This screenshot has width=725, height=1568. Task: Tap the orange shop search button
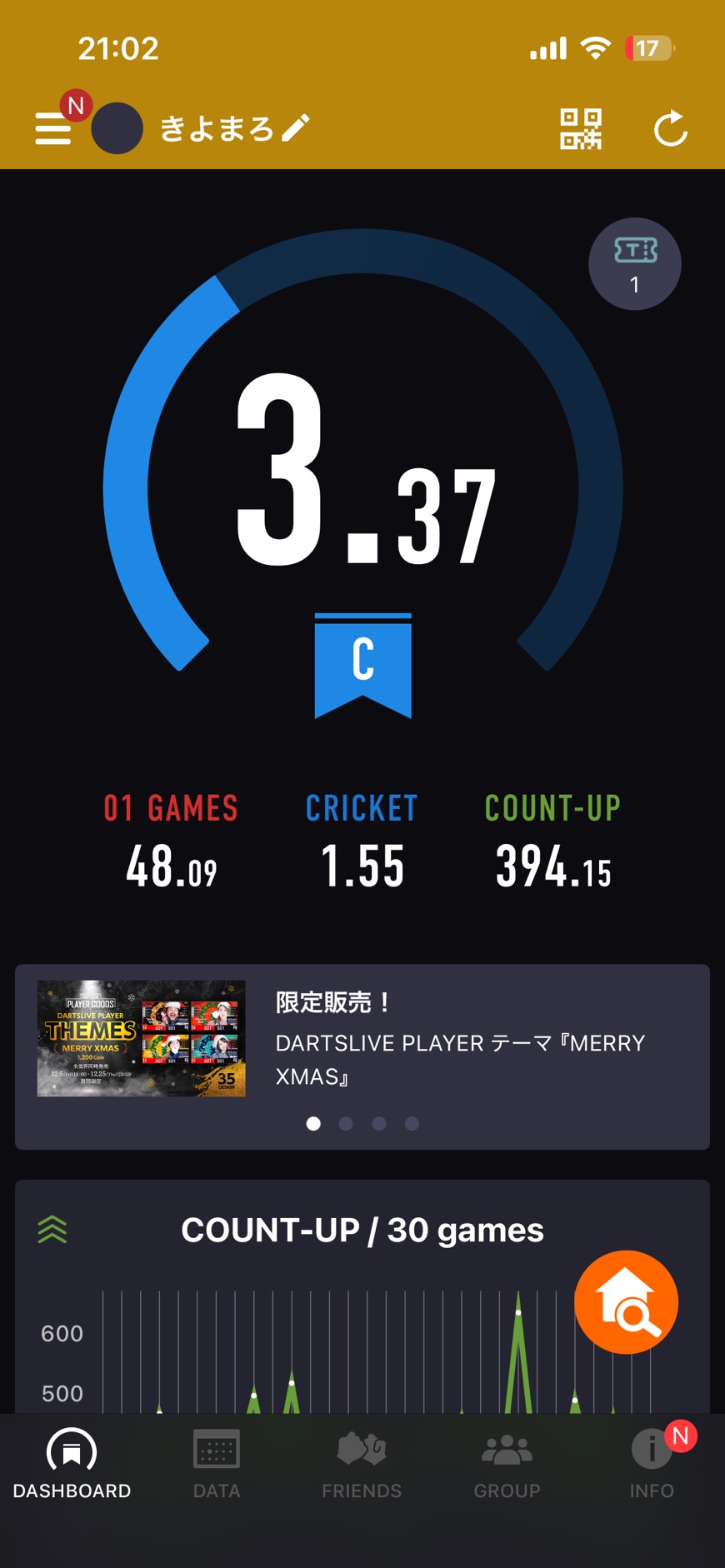click(626, 1301)
